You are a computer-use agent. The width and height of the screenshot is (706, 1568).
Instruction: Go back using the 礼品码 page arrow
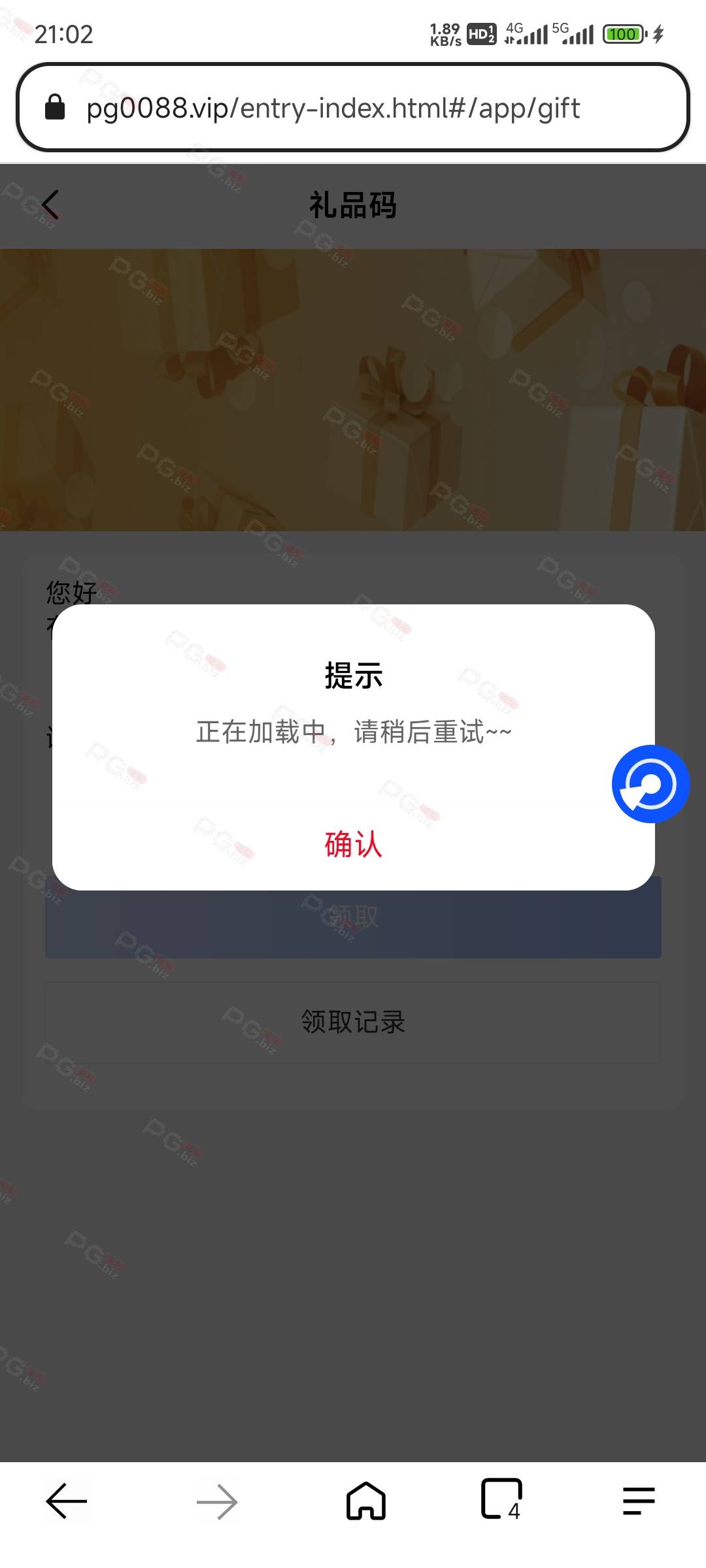[50, 205]
